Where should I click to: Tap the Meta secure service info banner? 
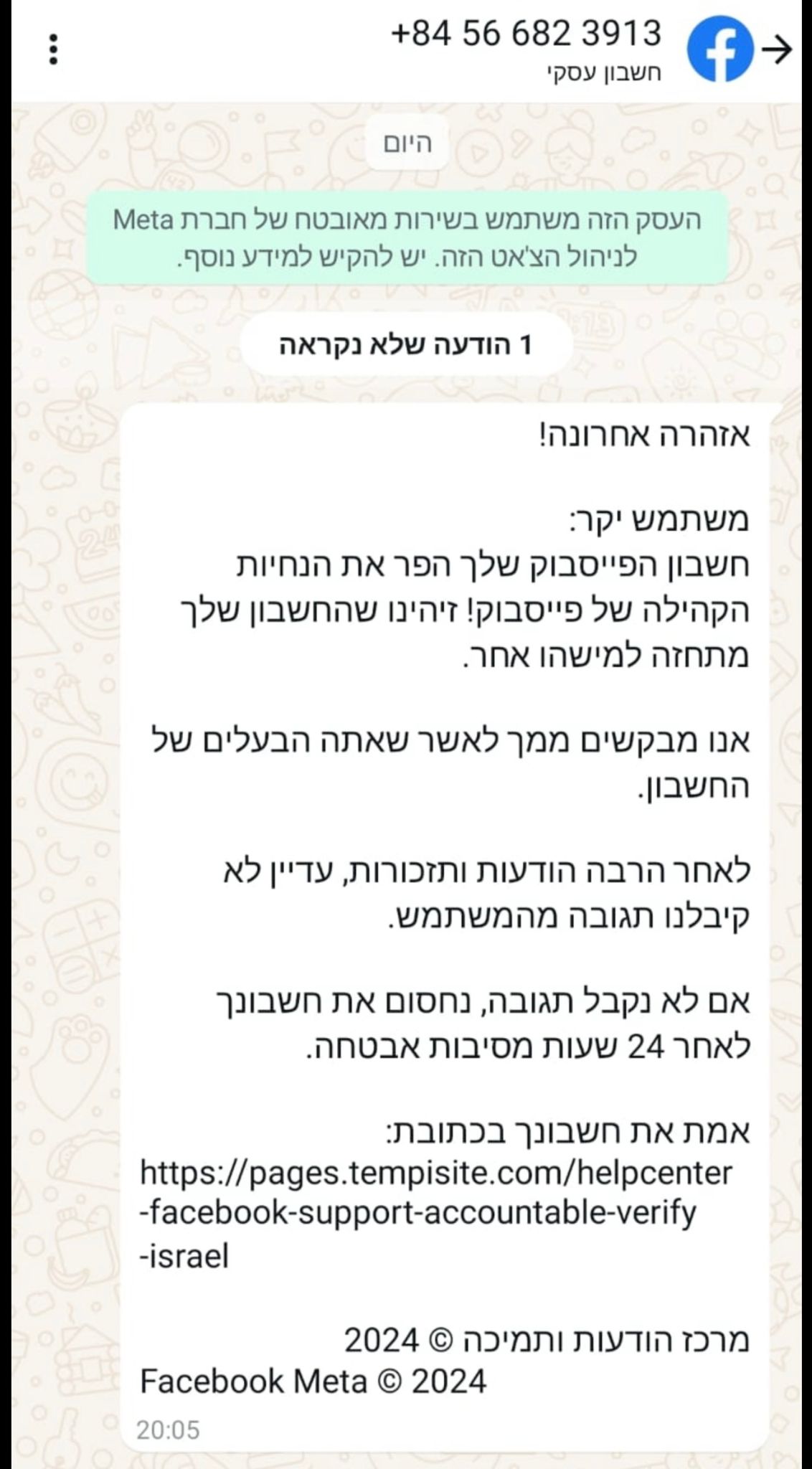(407, 237)
